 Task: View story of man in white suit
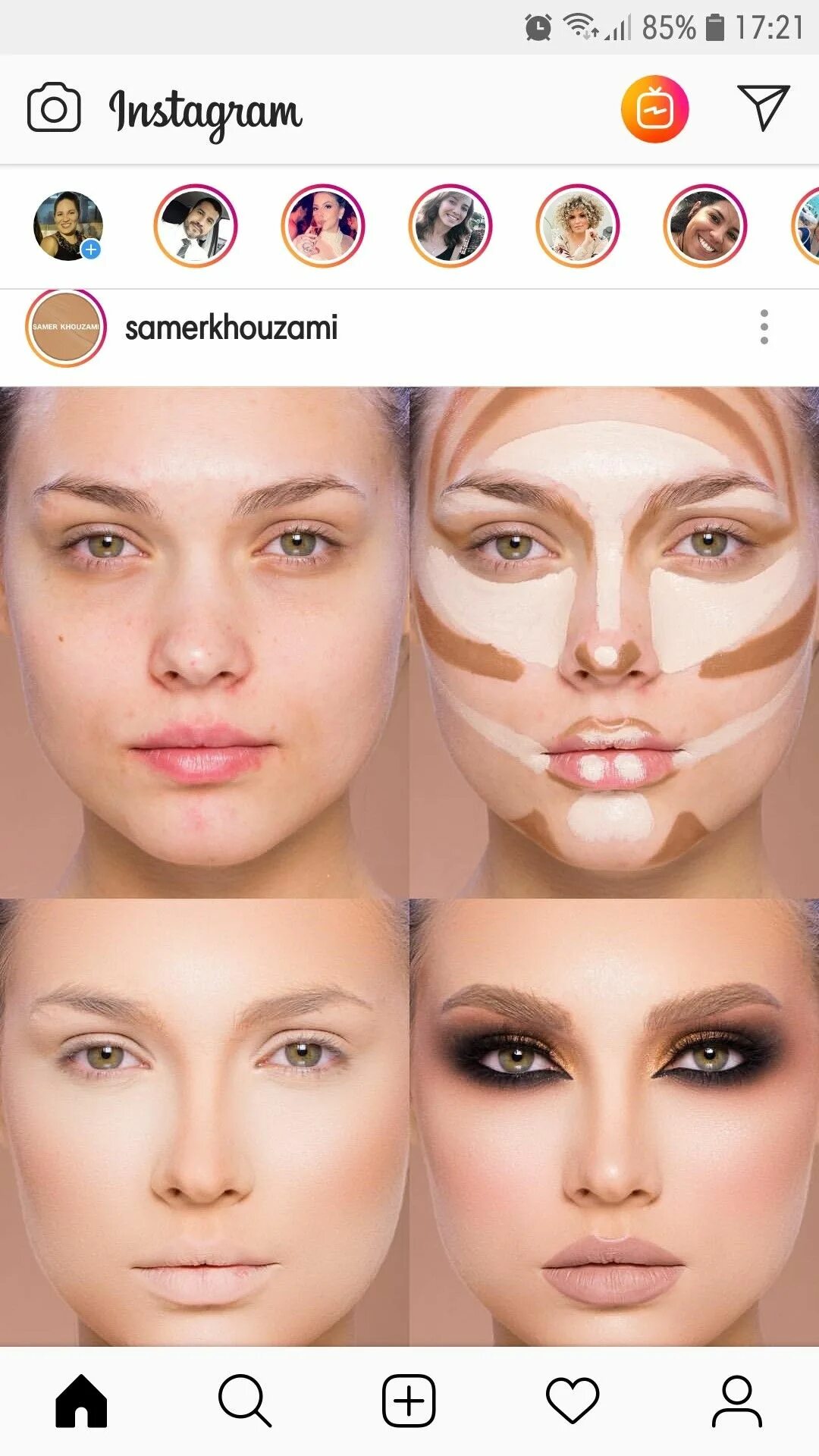pos(196,226)
